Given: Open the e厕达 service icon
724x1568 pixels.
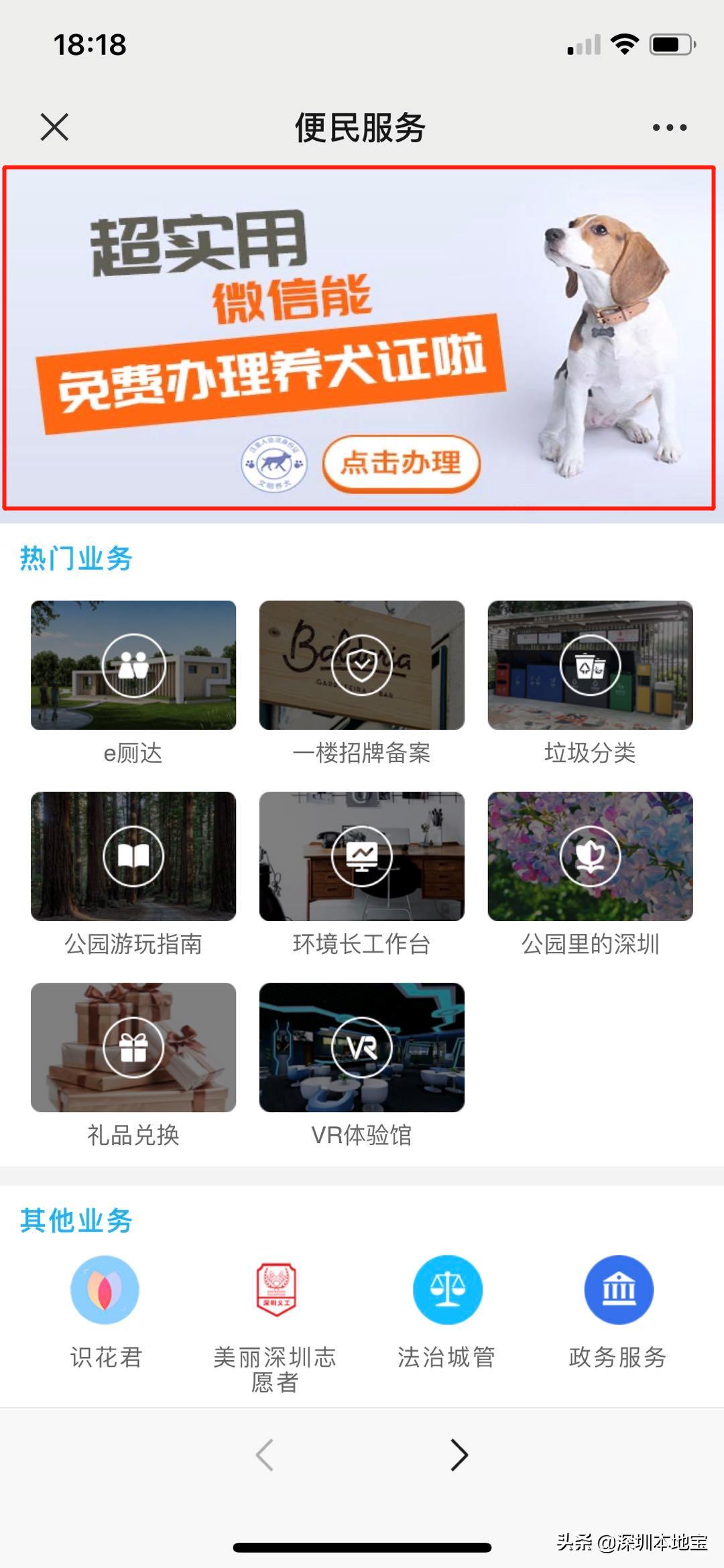Looking at the screenshot, I should (x=132, y=664).
